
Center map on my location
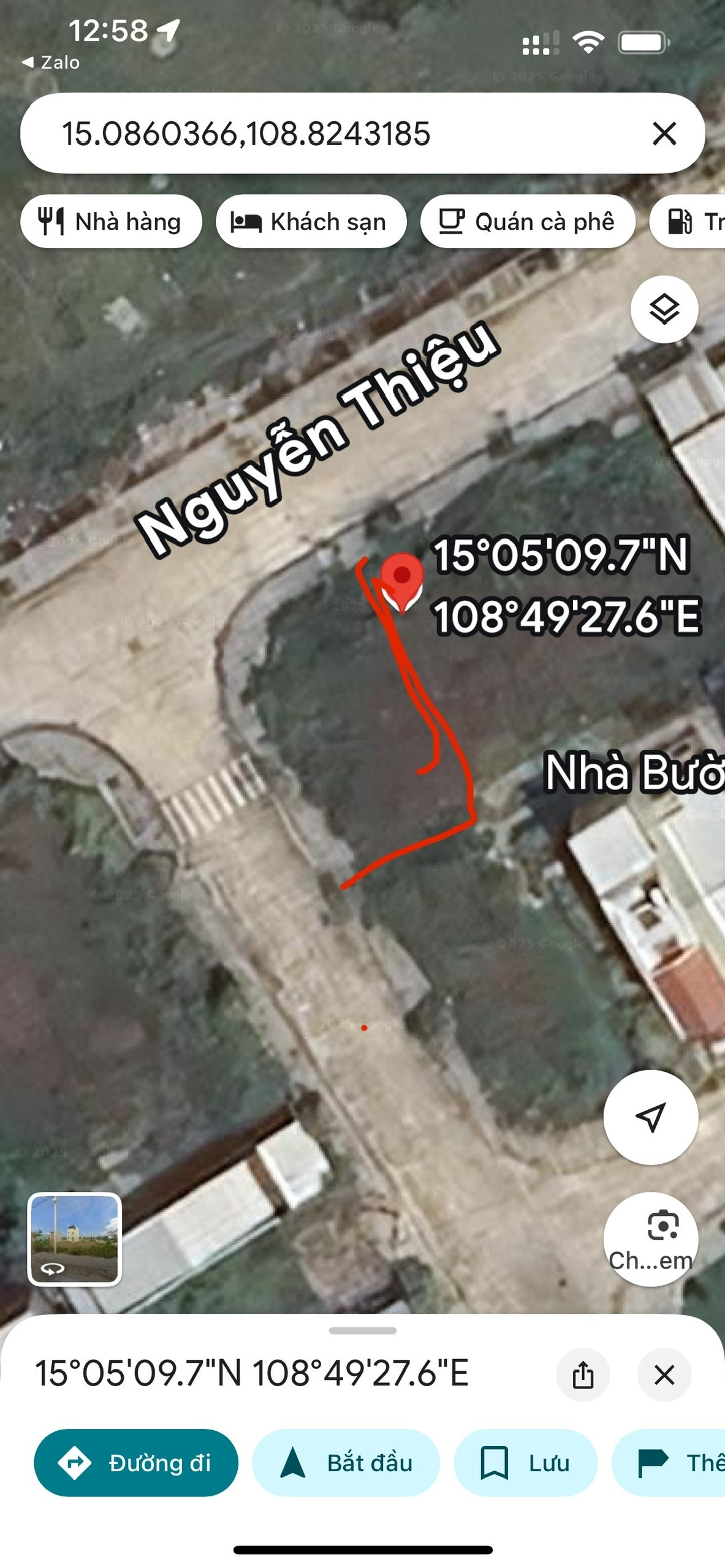(650, 1117)
